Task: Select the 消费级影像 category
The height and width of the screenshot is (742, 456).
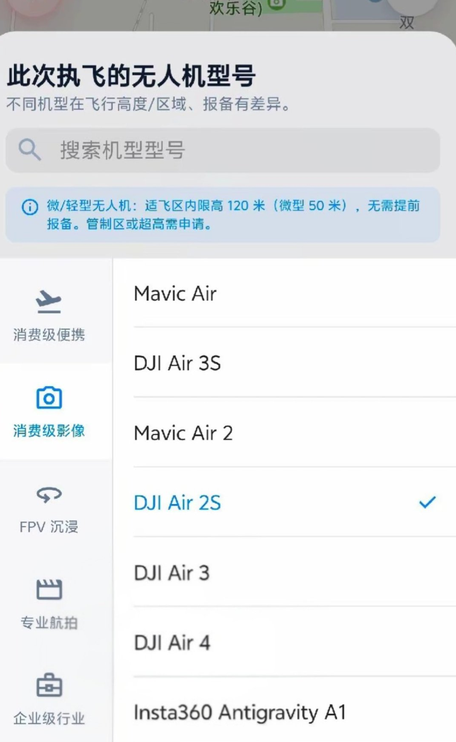Action: click(49, 411)
